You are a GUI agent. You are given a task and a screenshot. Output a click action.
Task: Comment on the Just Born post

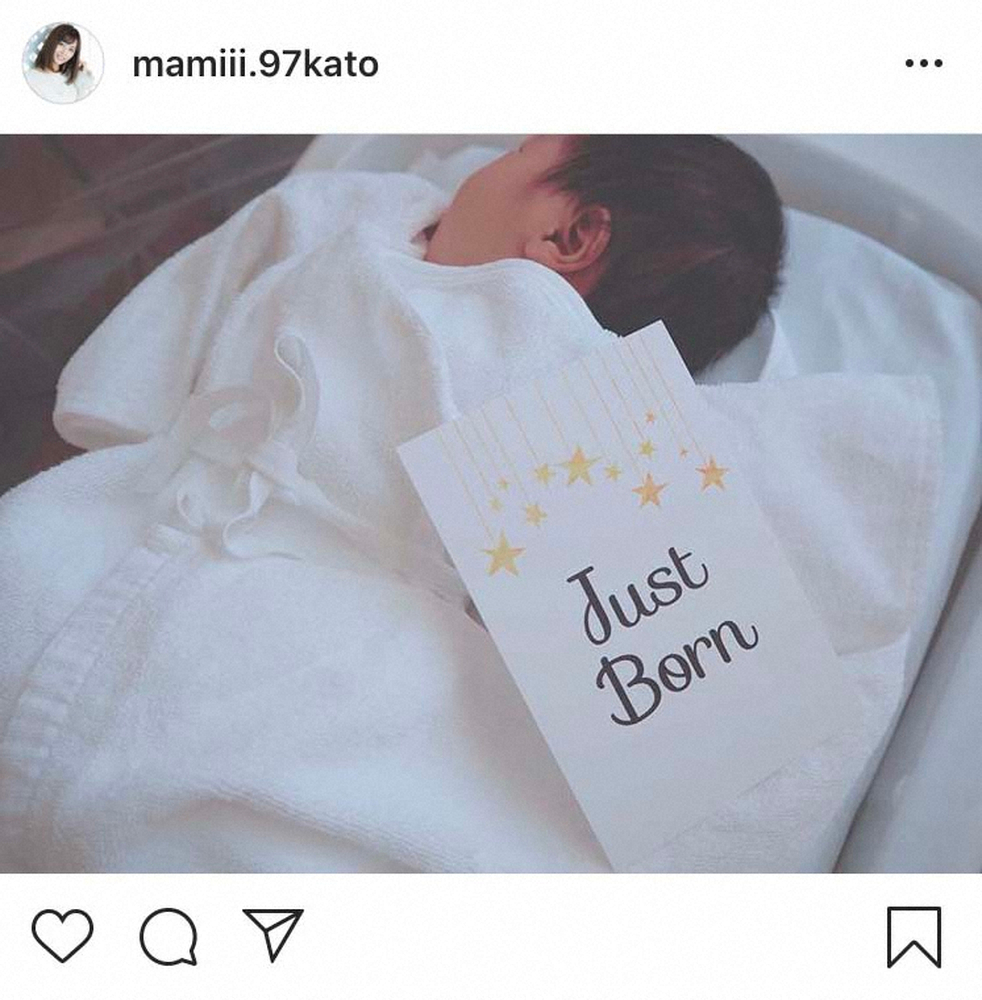click(x=168, y=936)
